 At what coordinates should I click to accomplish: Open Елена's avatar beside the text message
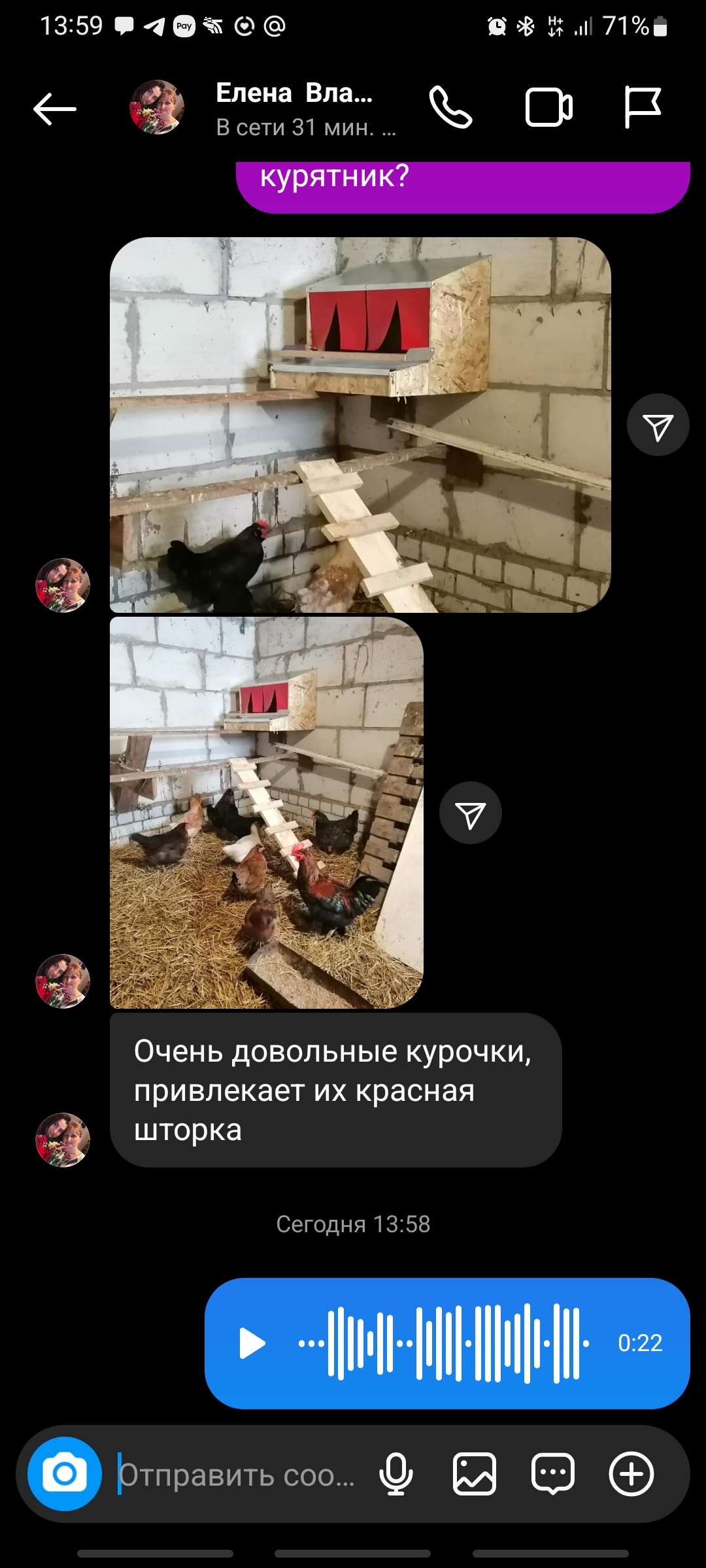63,1140
